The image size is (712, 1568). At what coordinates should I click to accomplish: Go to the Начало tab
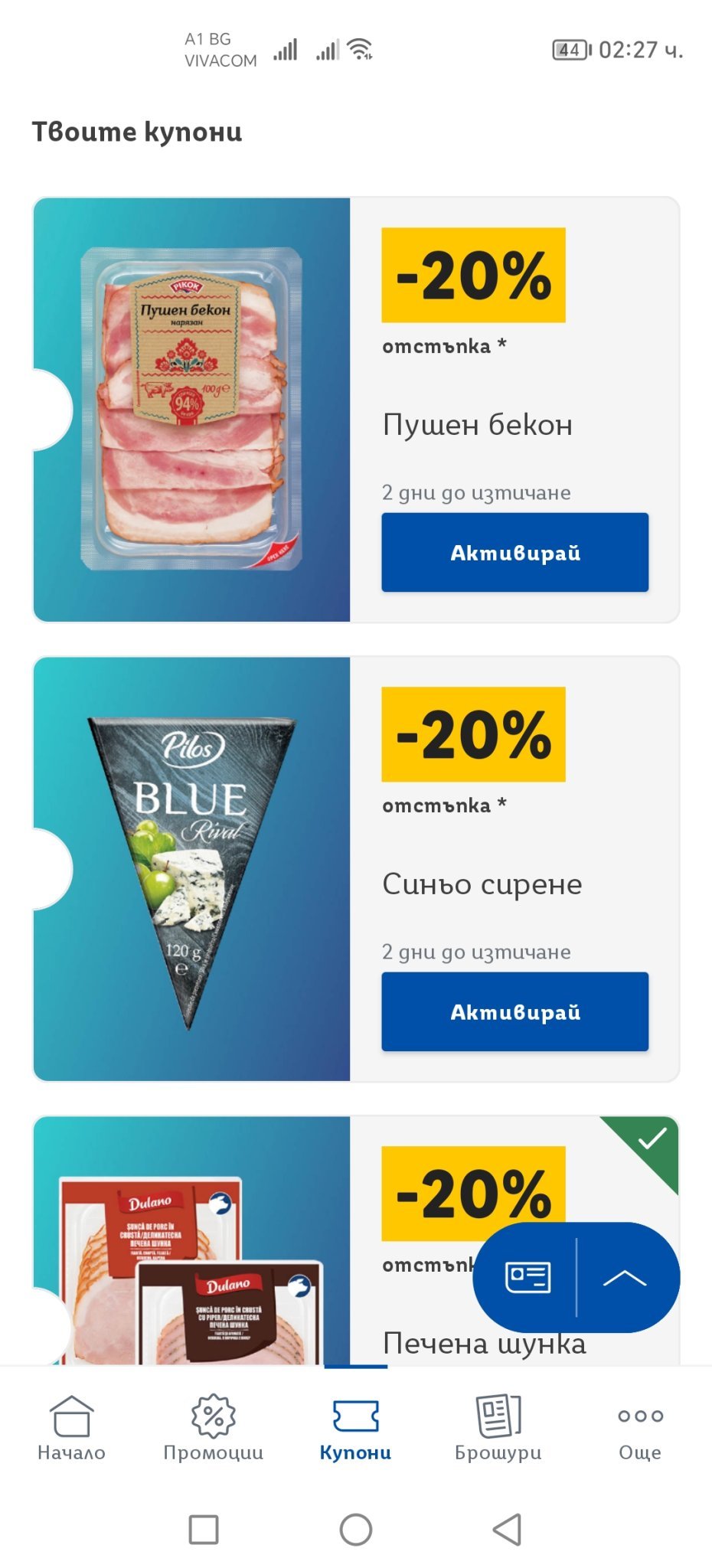point(71,1429)
